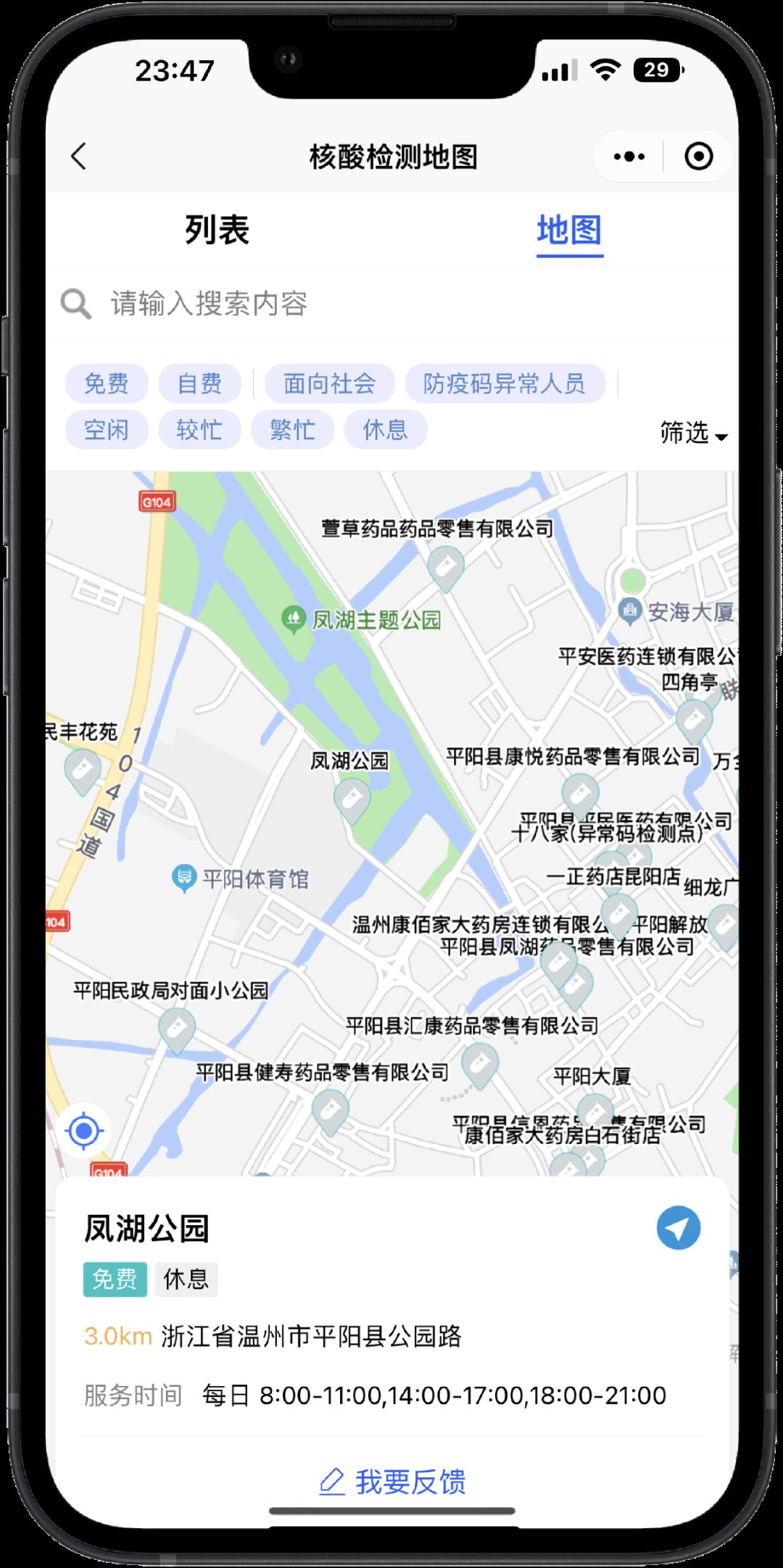Filter by 免费 sites
Image resolution: width=783 pixels, height=1568 pixels.
point(107,383)
